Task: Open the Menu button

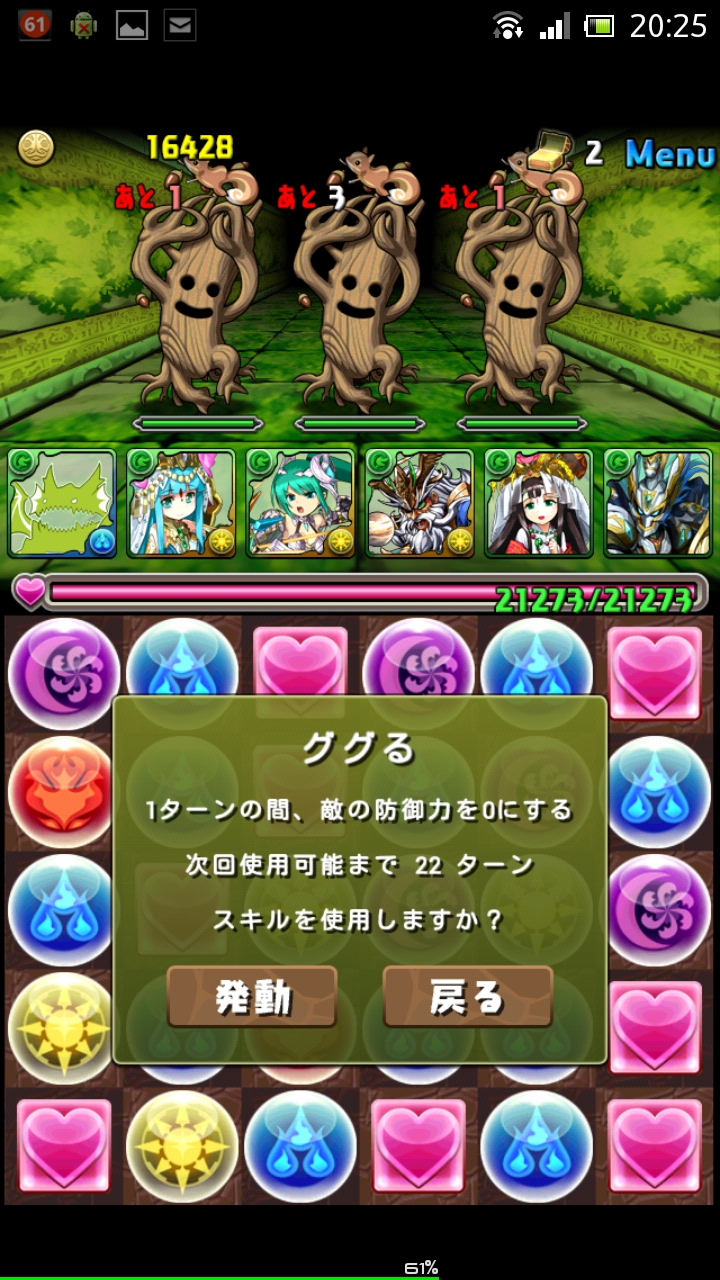Action: point(669,154)
